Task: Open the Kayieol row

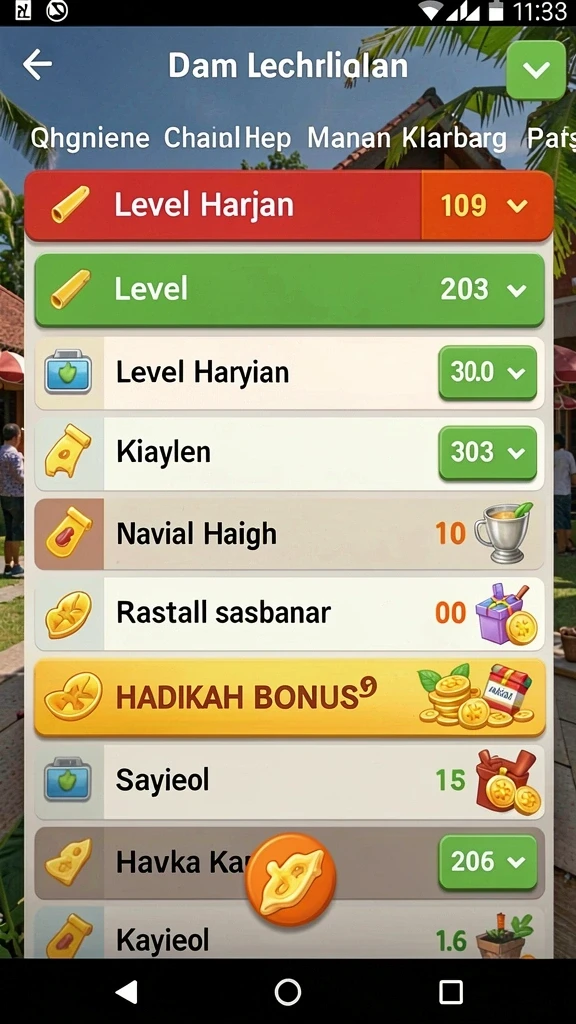Action: point(289,933)
